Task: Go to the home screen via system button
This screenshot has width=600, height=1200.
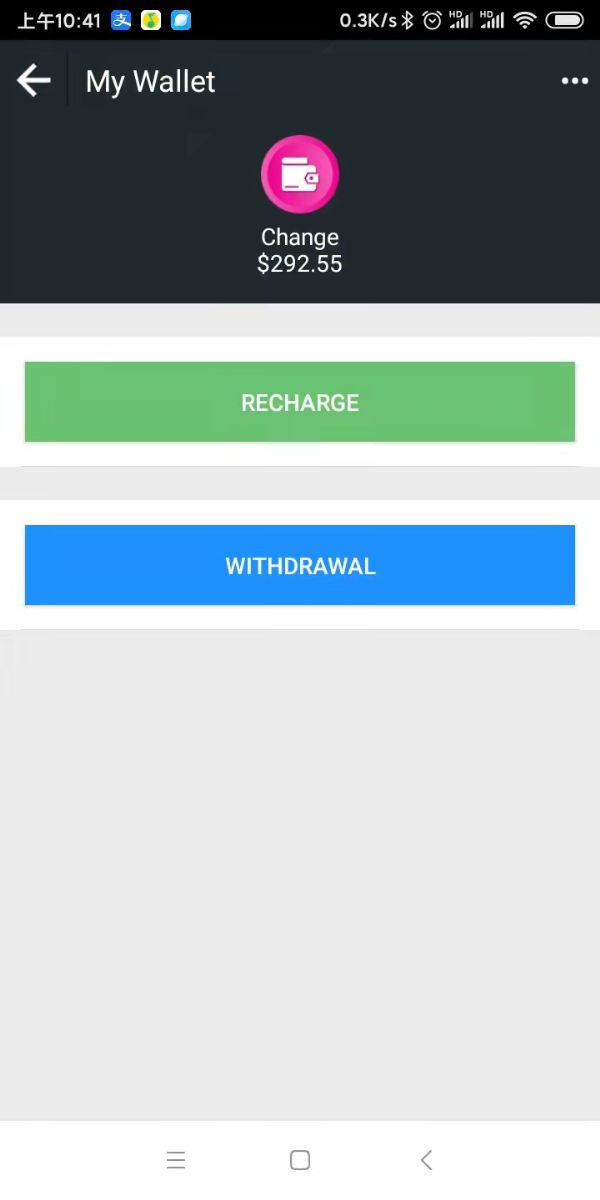Action: tap(300, 1160)
